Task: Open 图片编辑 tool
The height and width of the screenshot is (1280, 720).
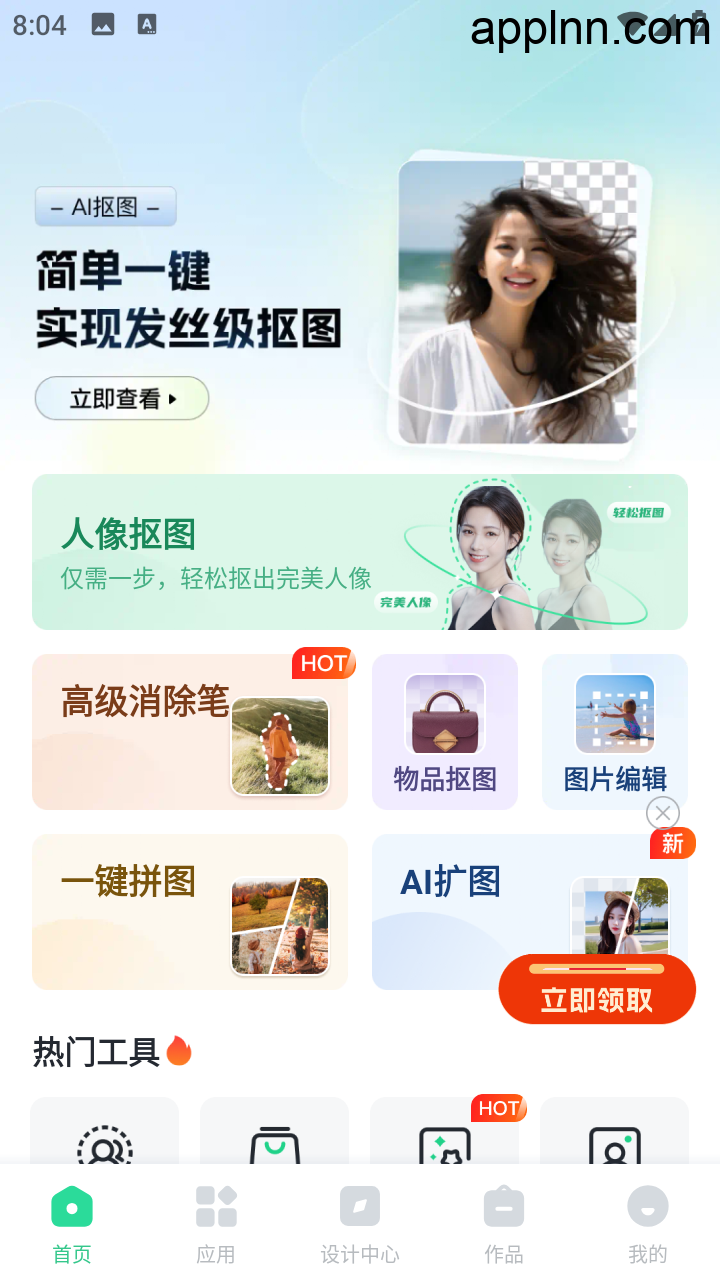Action: (615, 732)
